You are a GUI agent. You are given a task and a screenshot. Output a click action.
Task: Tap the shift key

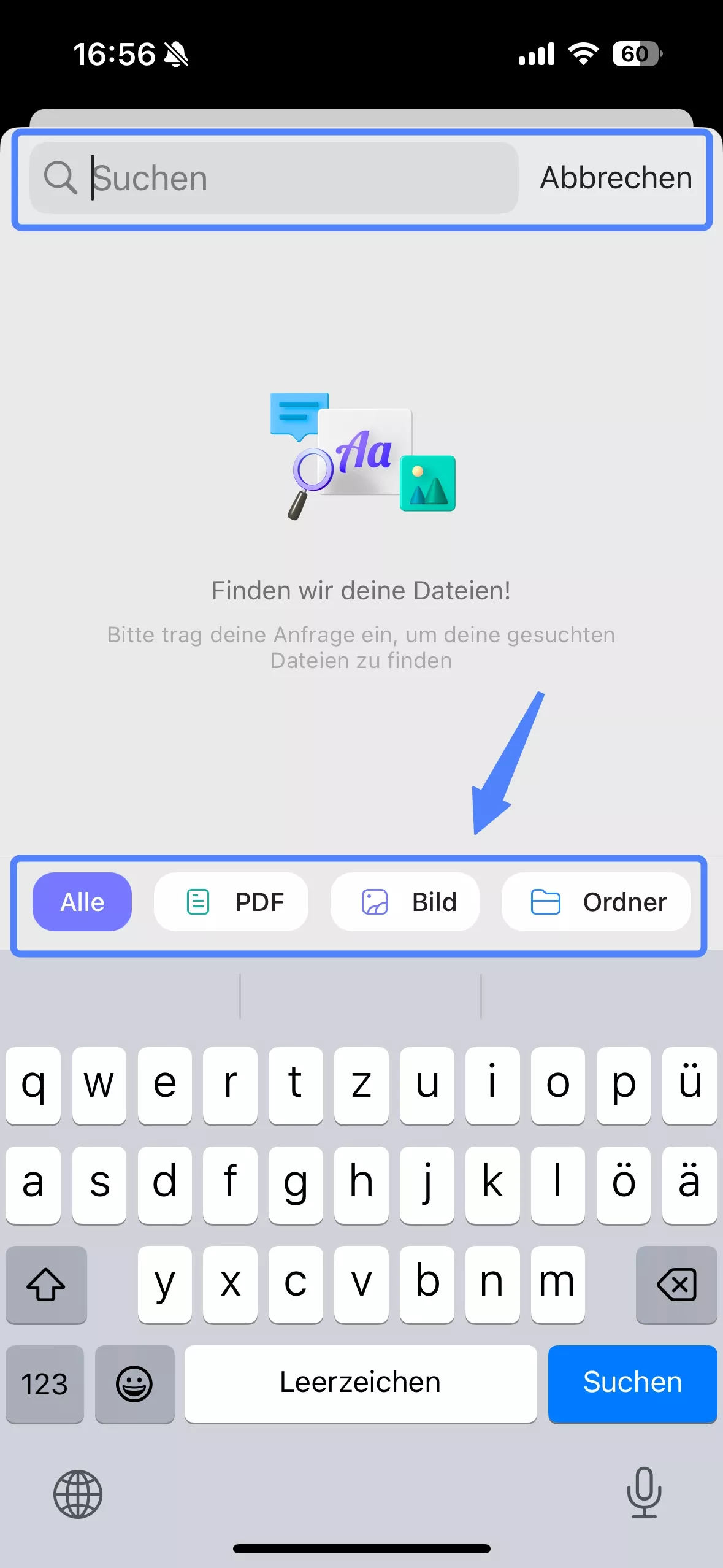click(46, 1284)
